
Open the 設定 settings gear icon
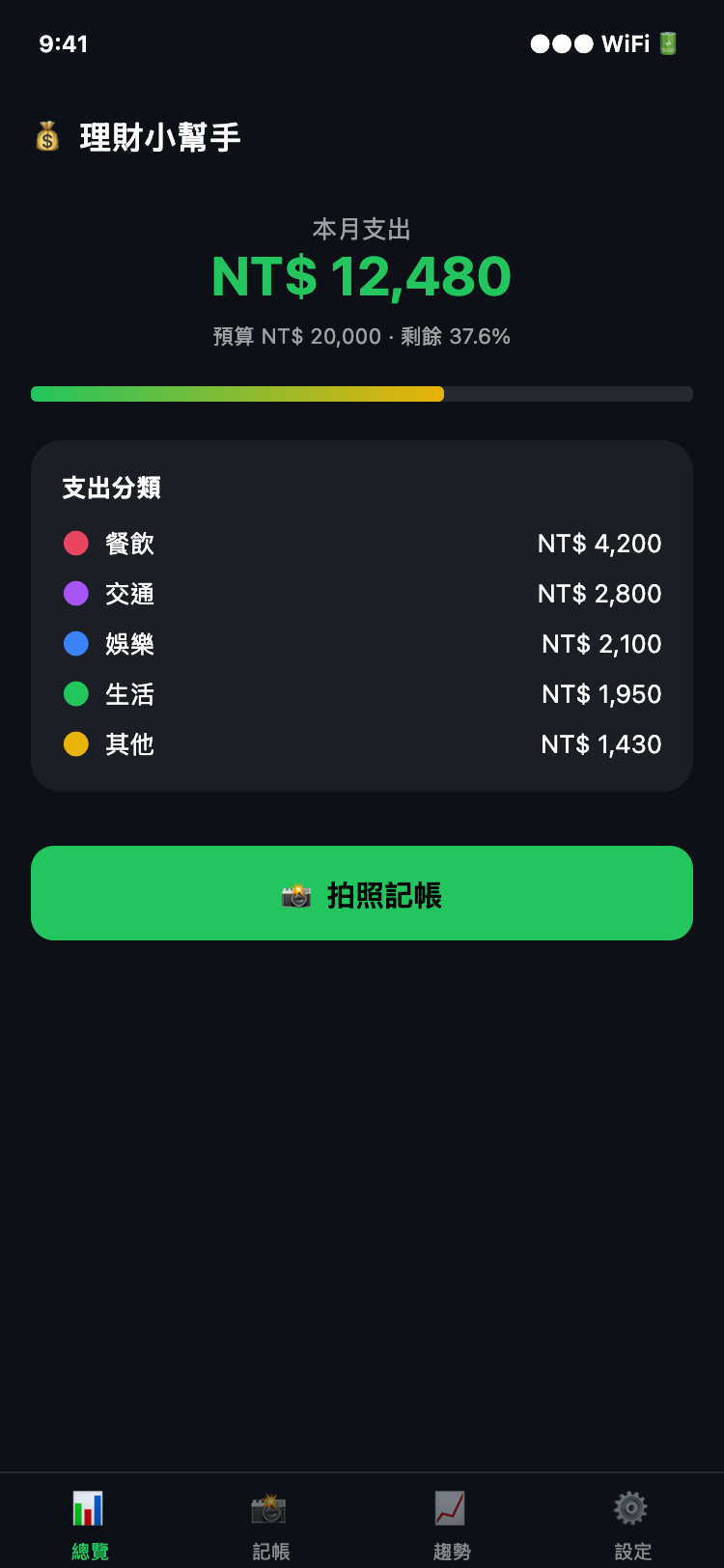coord(631,1508)
